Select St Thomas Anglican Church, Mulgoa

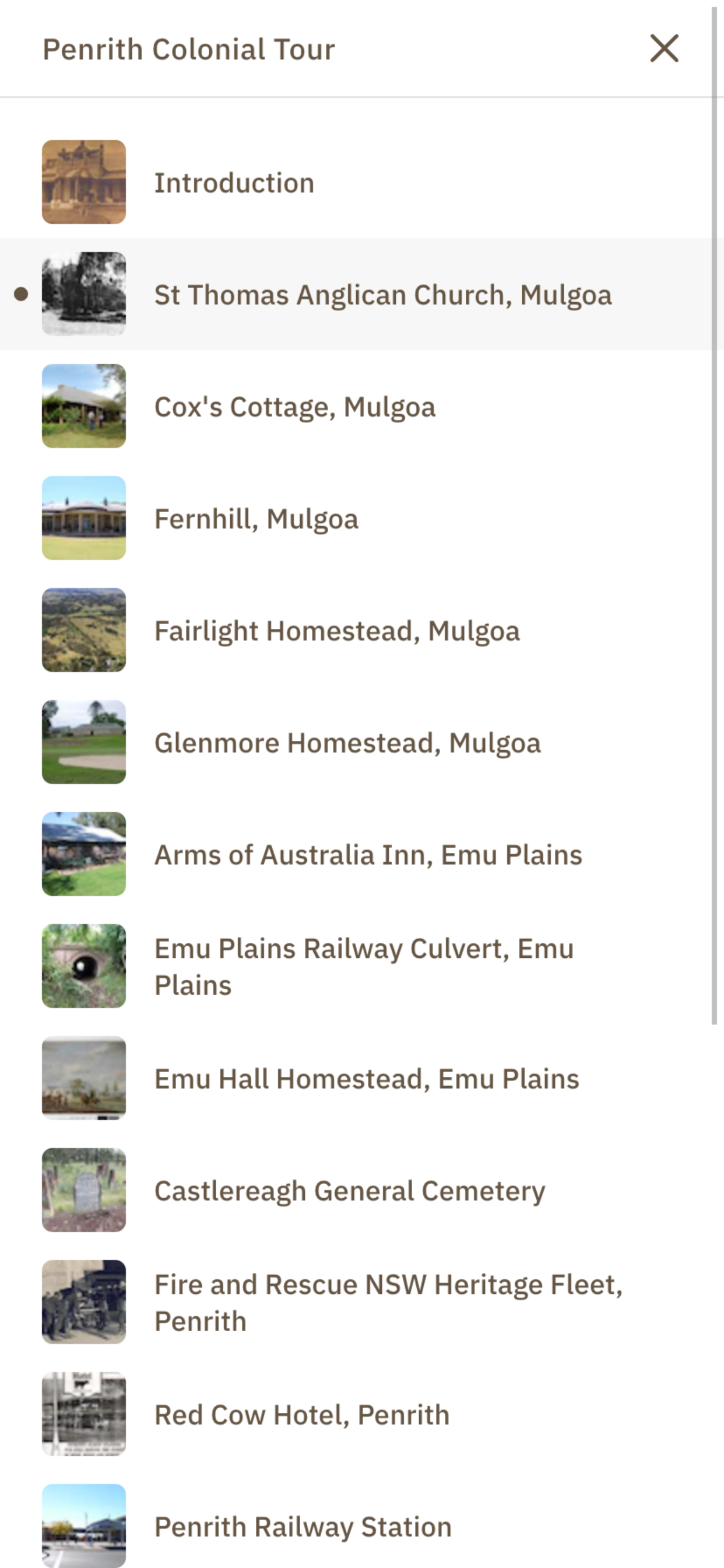(x=356, y=294)
